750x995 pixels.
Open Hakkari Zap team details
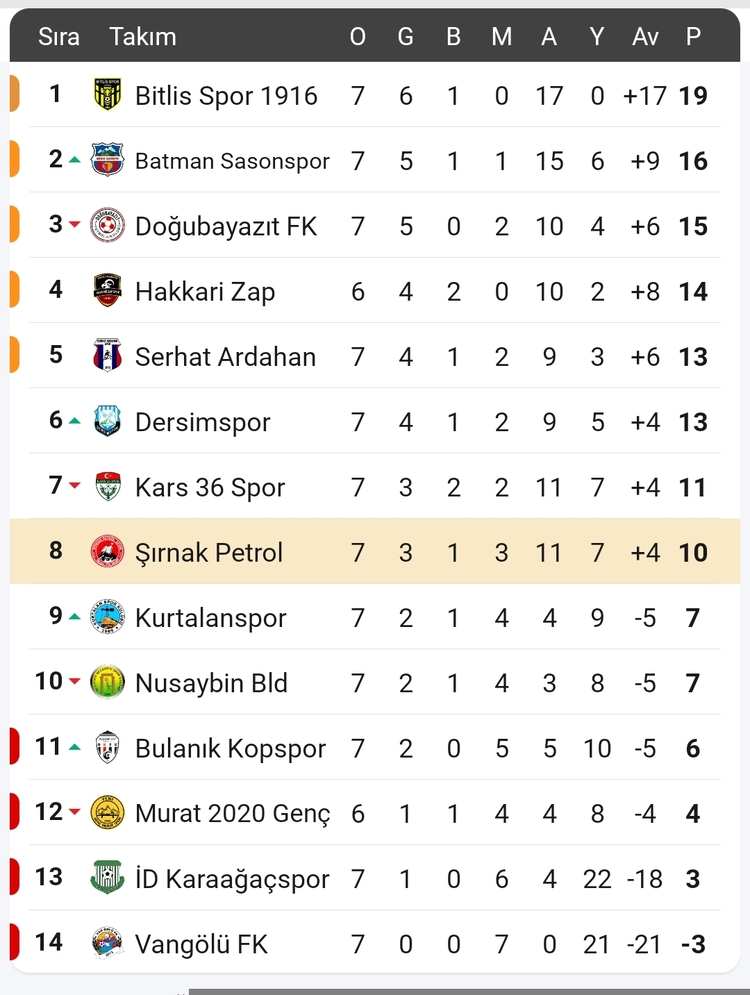click(205, 292)
